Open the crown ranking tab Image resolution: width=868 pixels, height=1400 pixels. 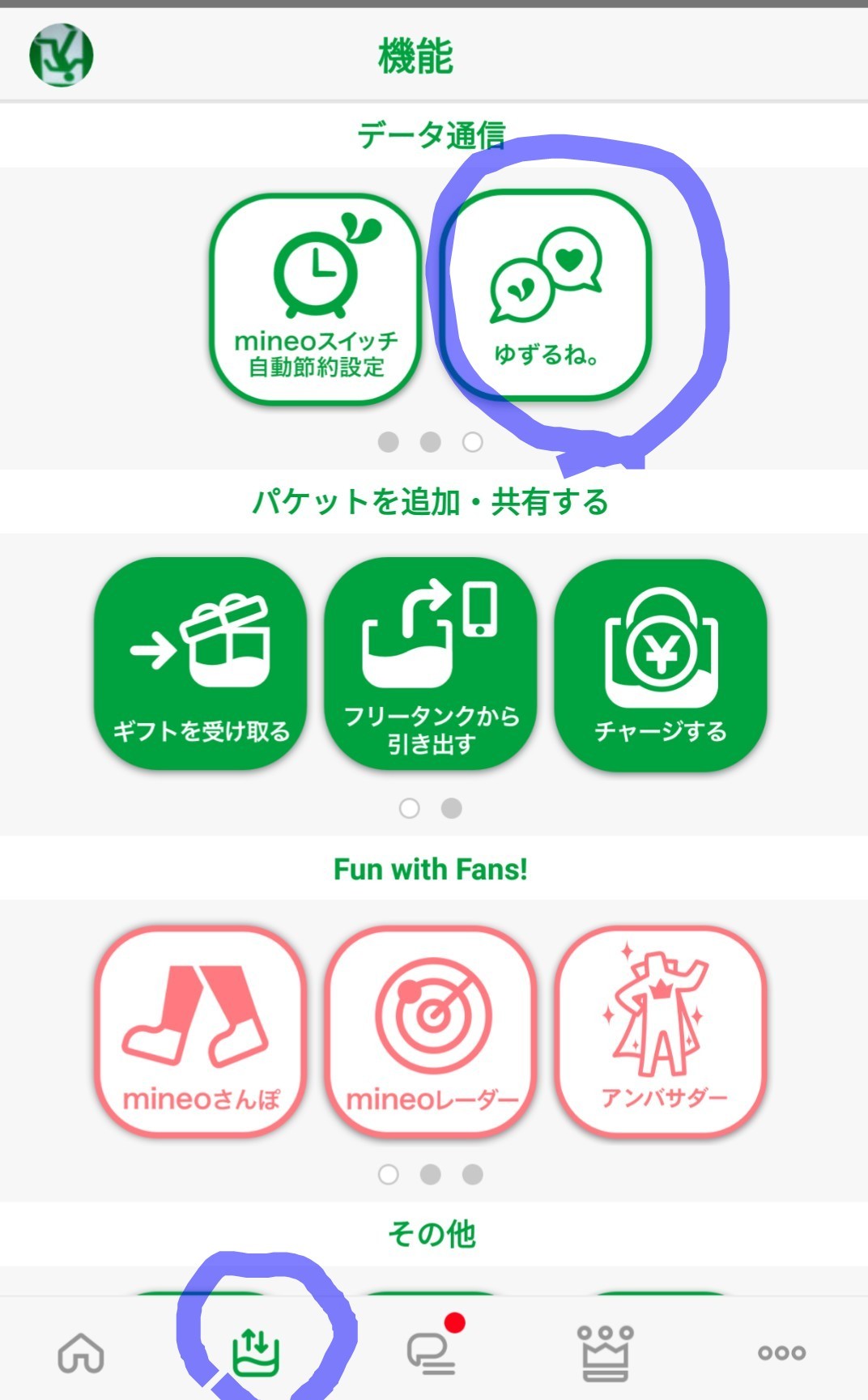(x=606, y=1352)
